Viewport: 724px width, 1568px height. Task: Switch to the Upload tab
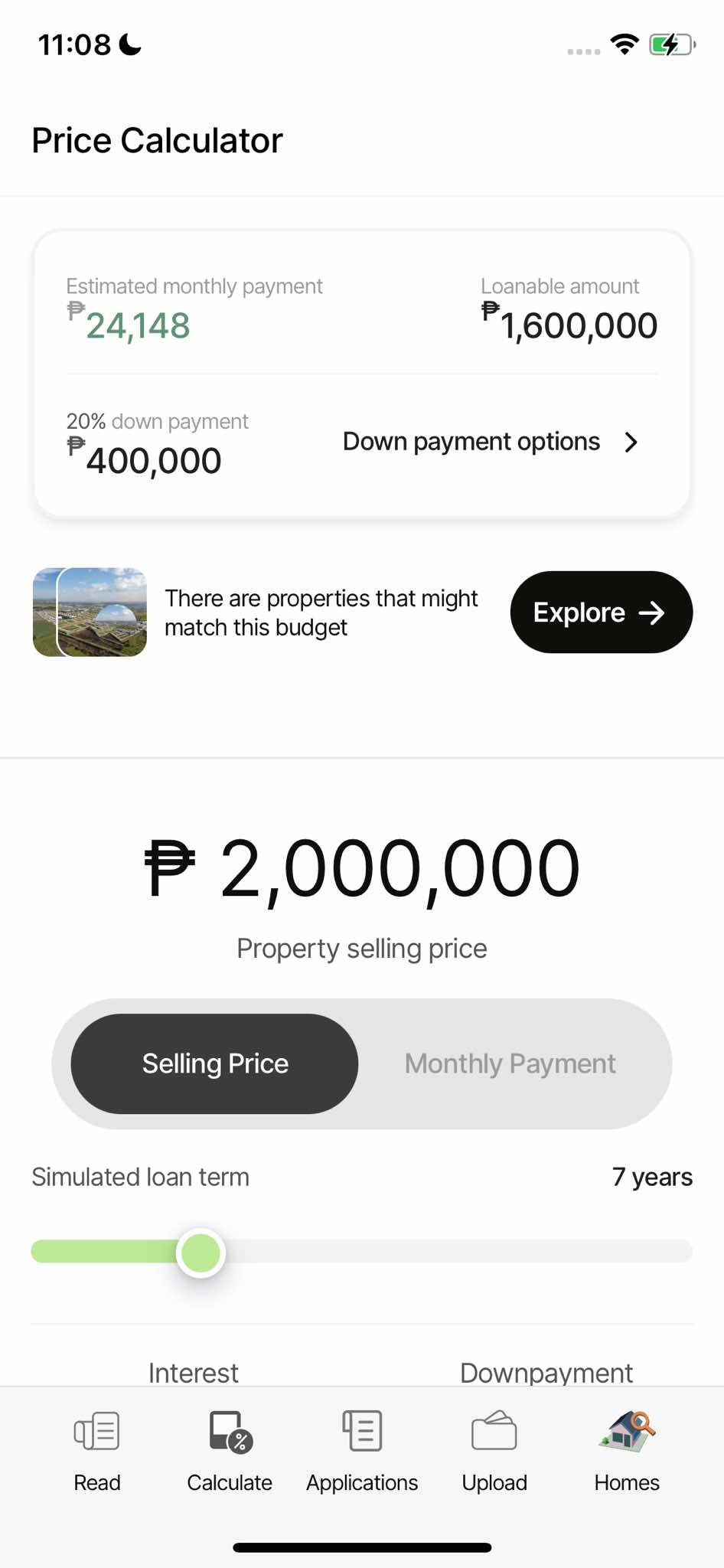click(494, 1451)
